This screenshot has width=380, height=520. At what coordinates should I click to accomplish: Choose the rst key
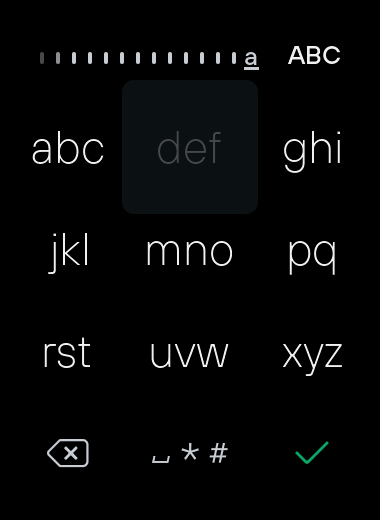click(x=68, y=353)
